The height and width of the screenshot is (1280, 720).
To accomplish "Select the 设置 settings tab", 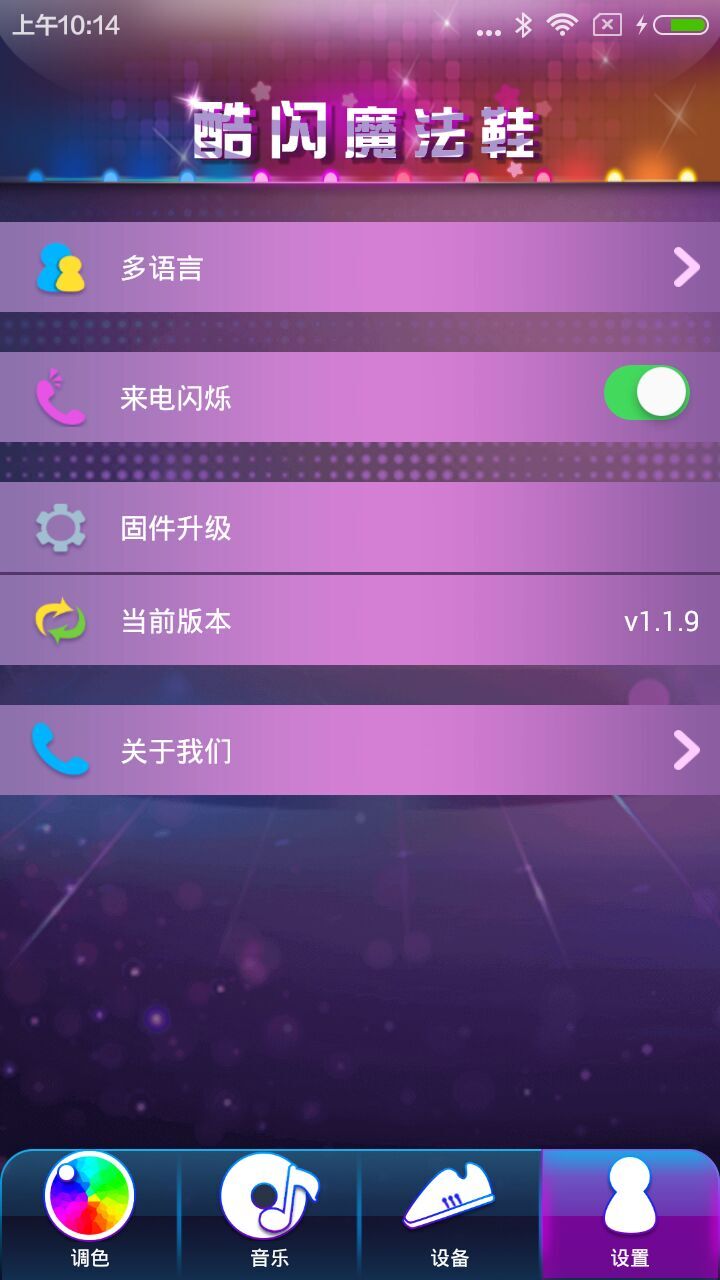I will (x=630, y=1213).
